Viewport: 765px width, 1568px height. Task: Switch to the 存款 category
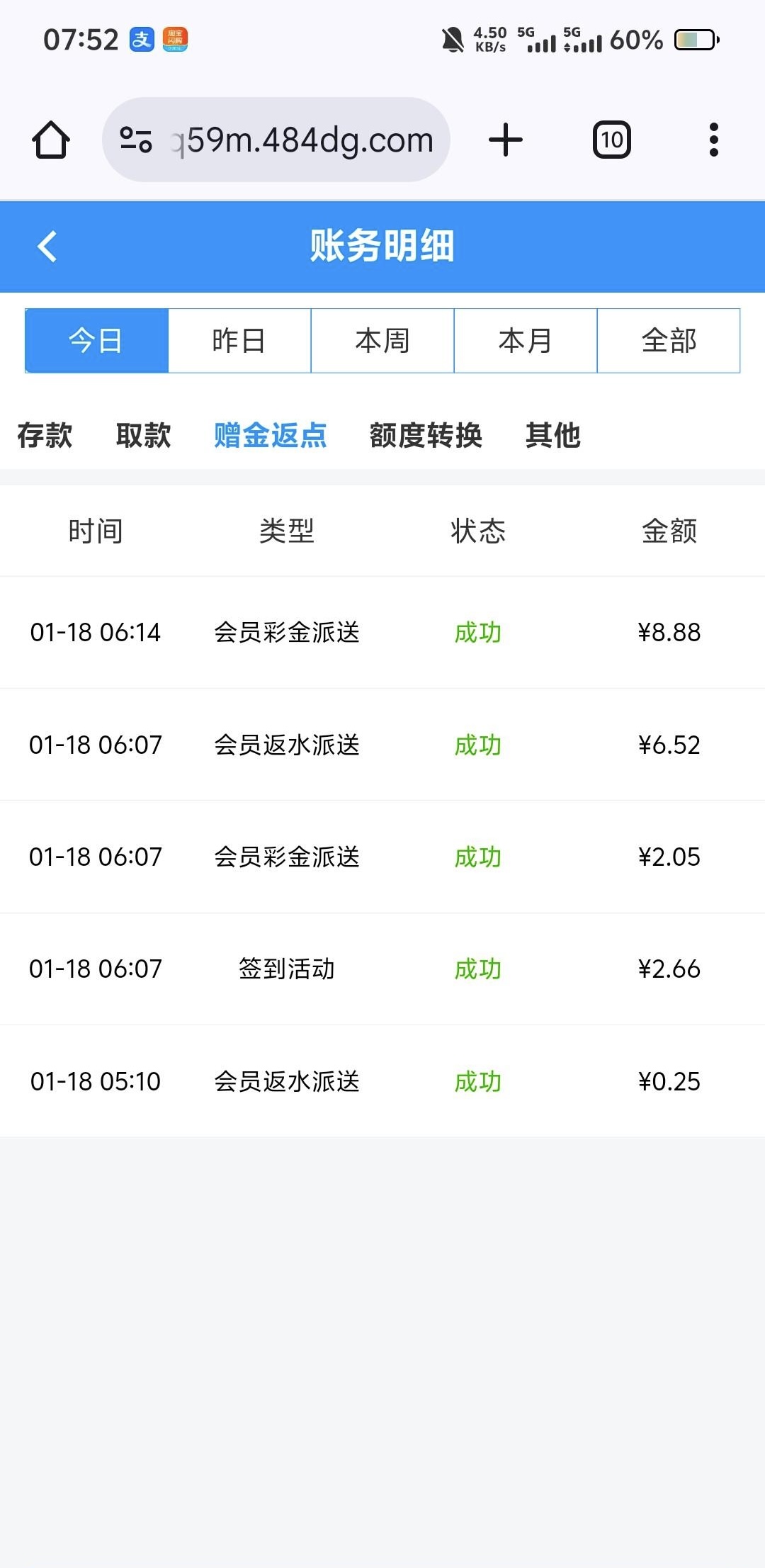[x=45, y=435]
